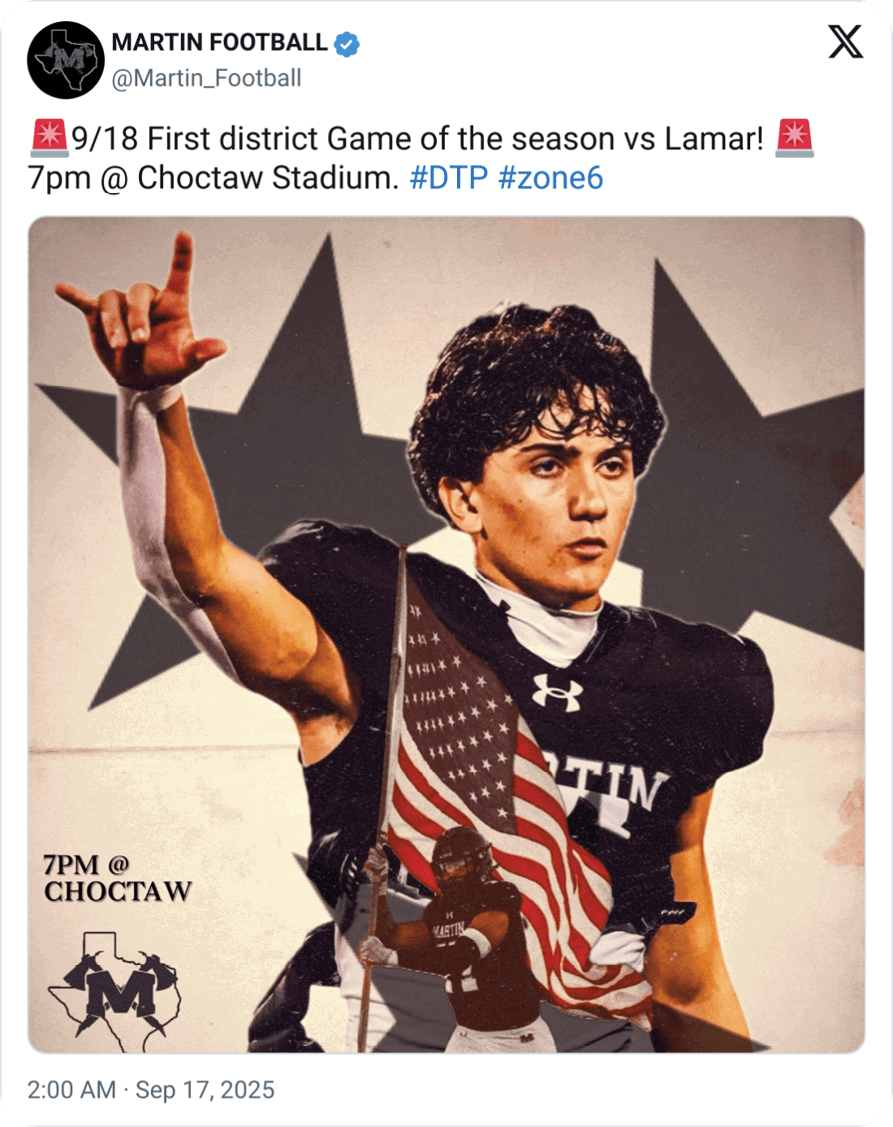View the game day poster image
893x1127 pixels.
point(446,634)
